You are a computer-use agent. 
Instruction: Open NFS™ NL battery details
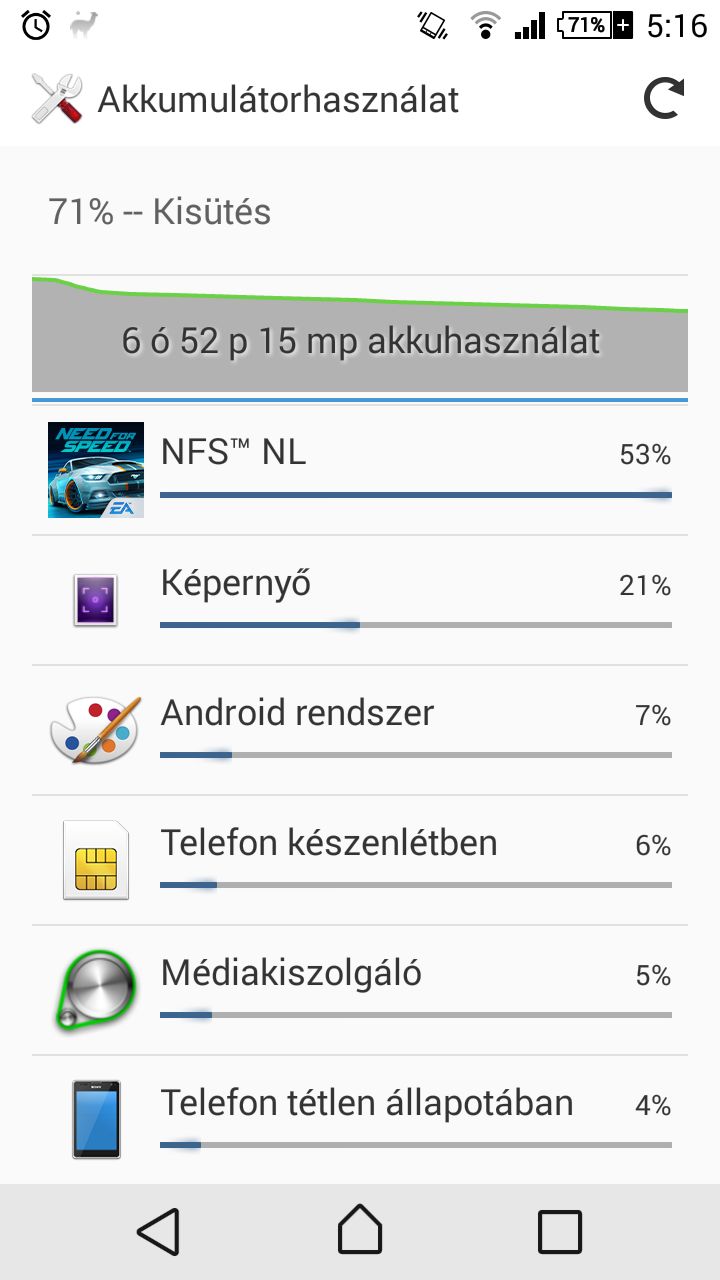click(360, 470)
